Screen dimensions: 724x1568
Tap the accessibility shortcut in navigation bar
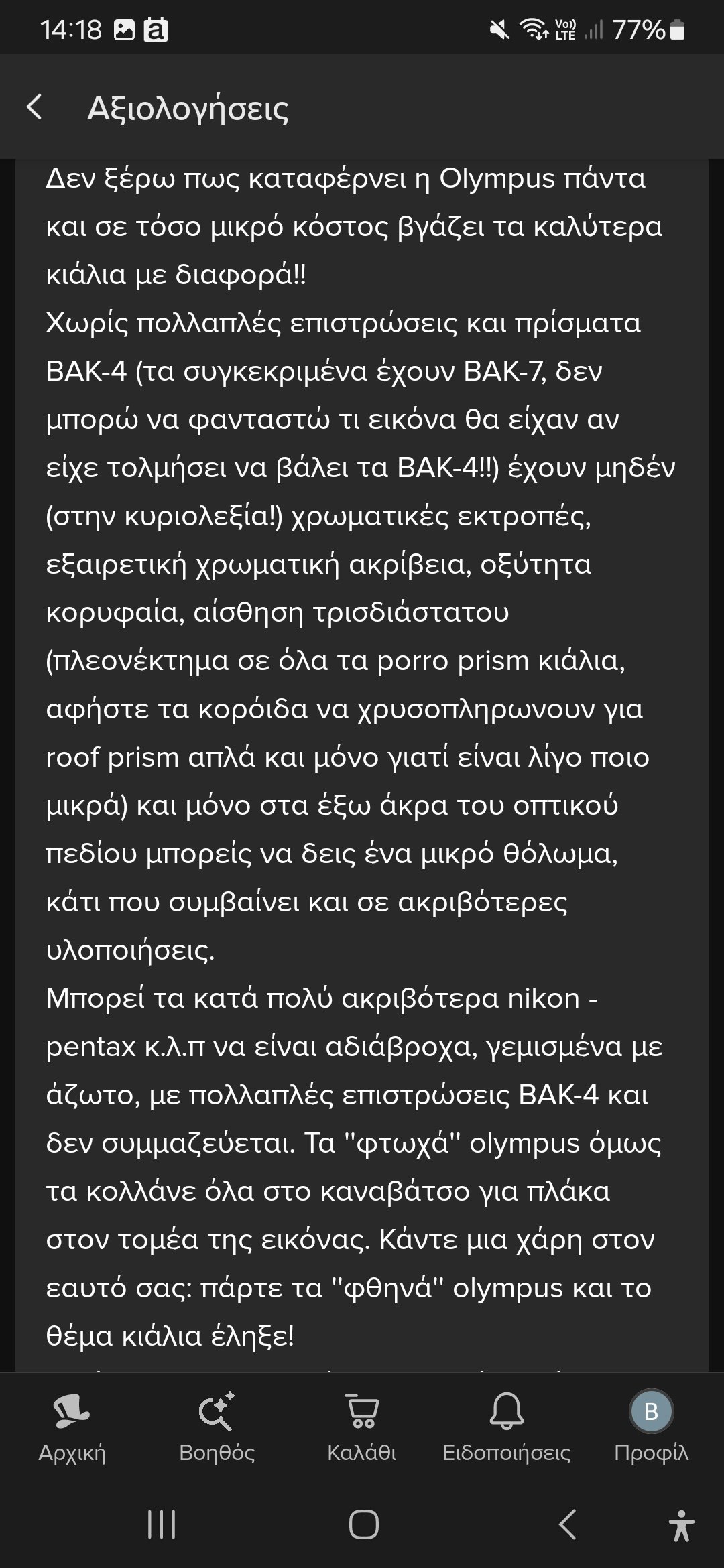click(x=682, y=1526)
